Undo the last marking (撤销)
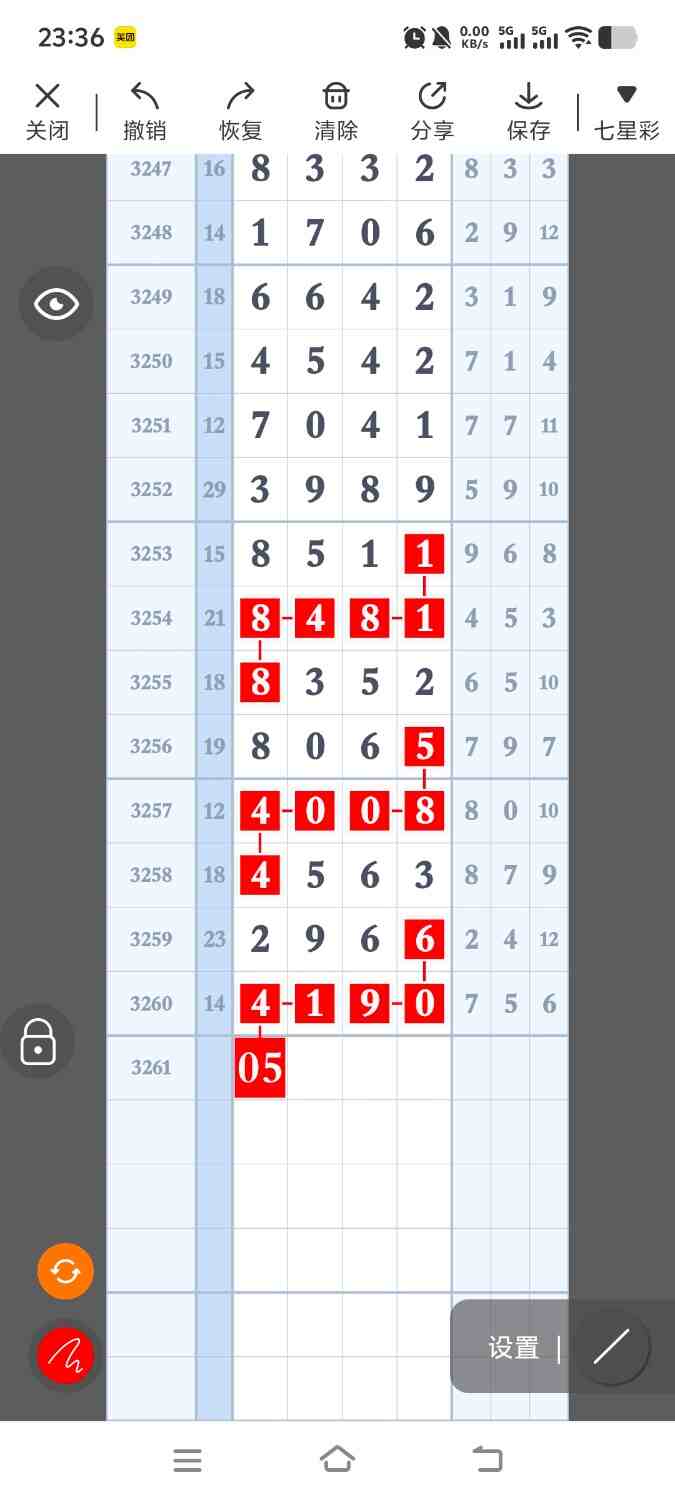Screen dimensions: 675x1500 pyautogui.click(x=144, y=111)
